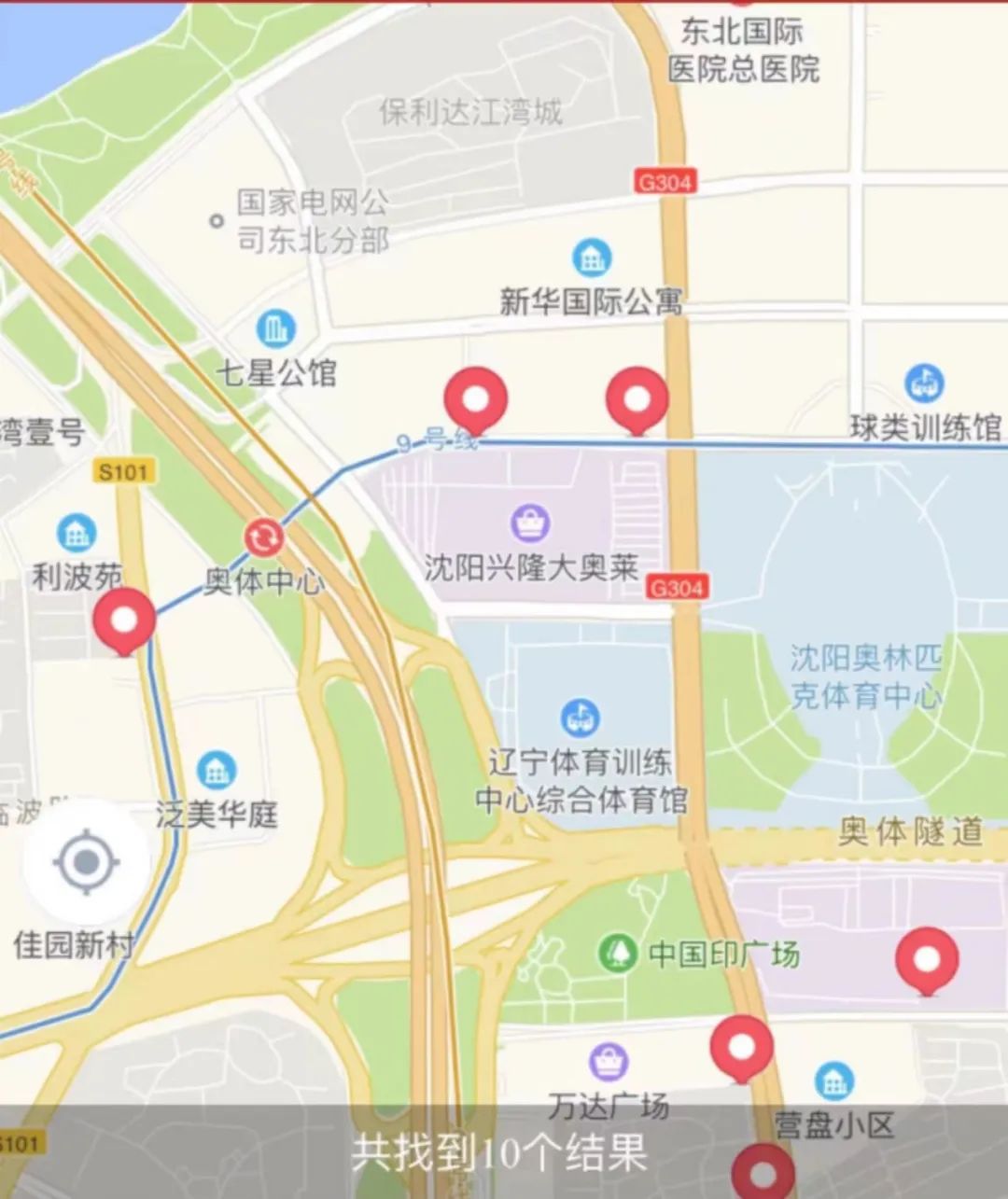View 新华国际公寓 place marker

click(592, 258)
